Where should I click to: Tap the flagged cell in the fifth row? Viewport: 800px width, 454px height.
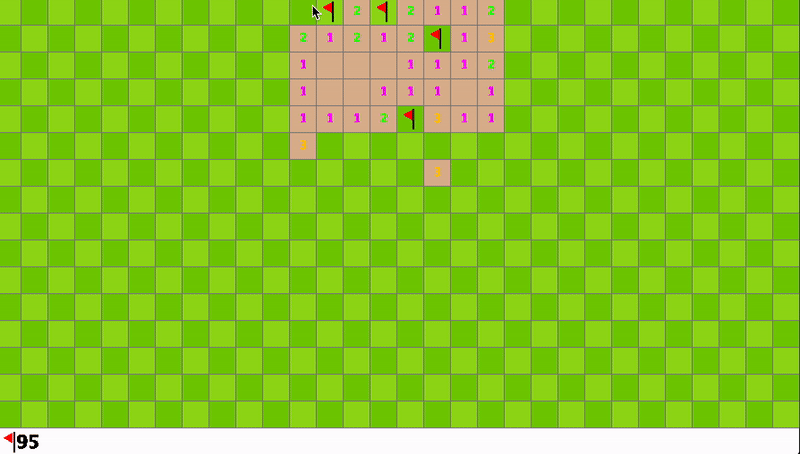click(410, 118)
